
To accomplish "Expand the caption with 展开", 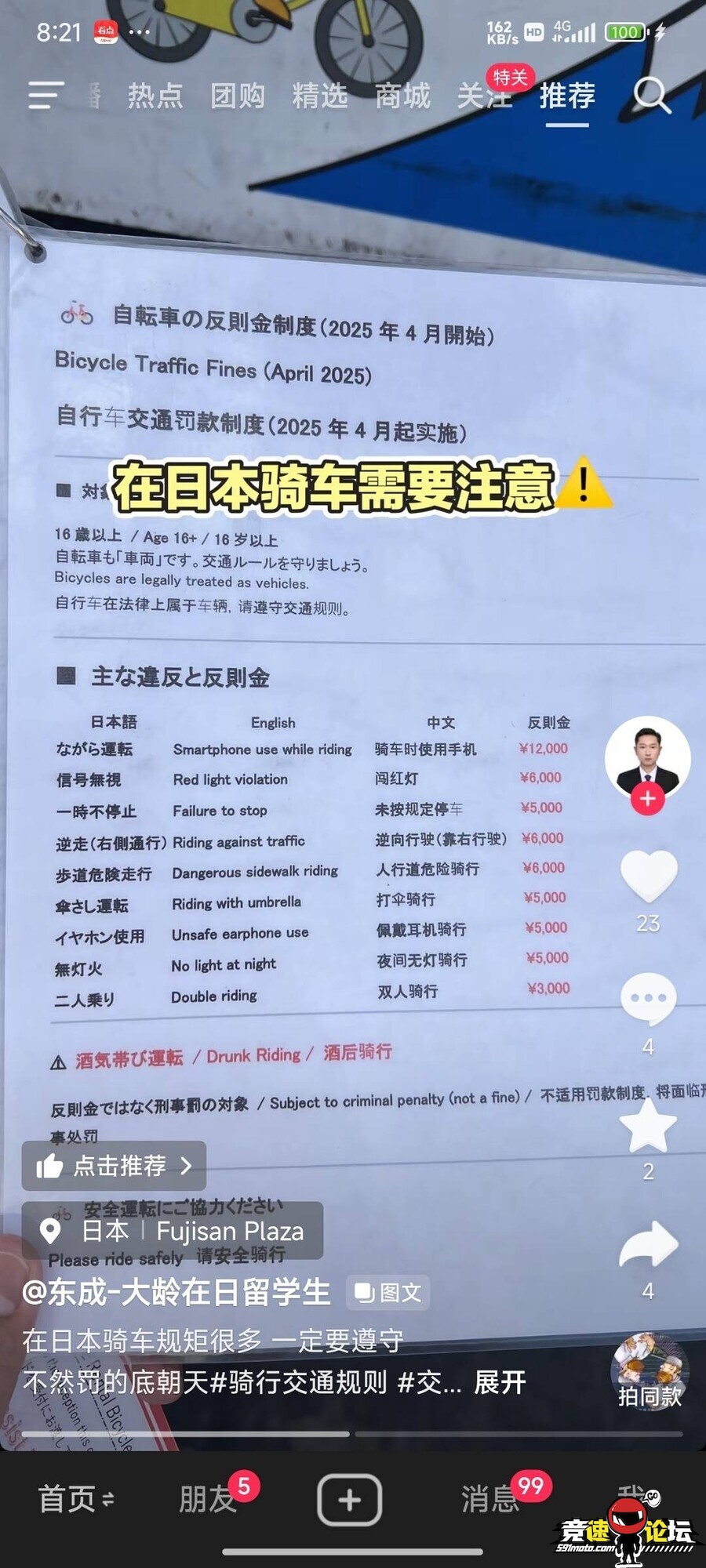I will point(500,1381).
